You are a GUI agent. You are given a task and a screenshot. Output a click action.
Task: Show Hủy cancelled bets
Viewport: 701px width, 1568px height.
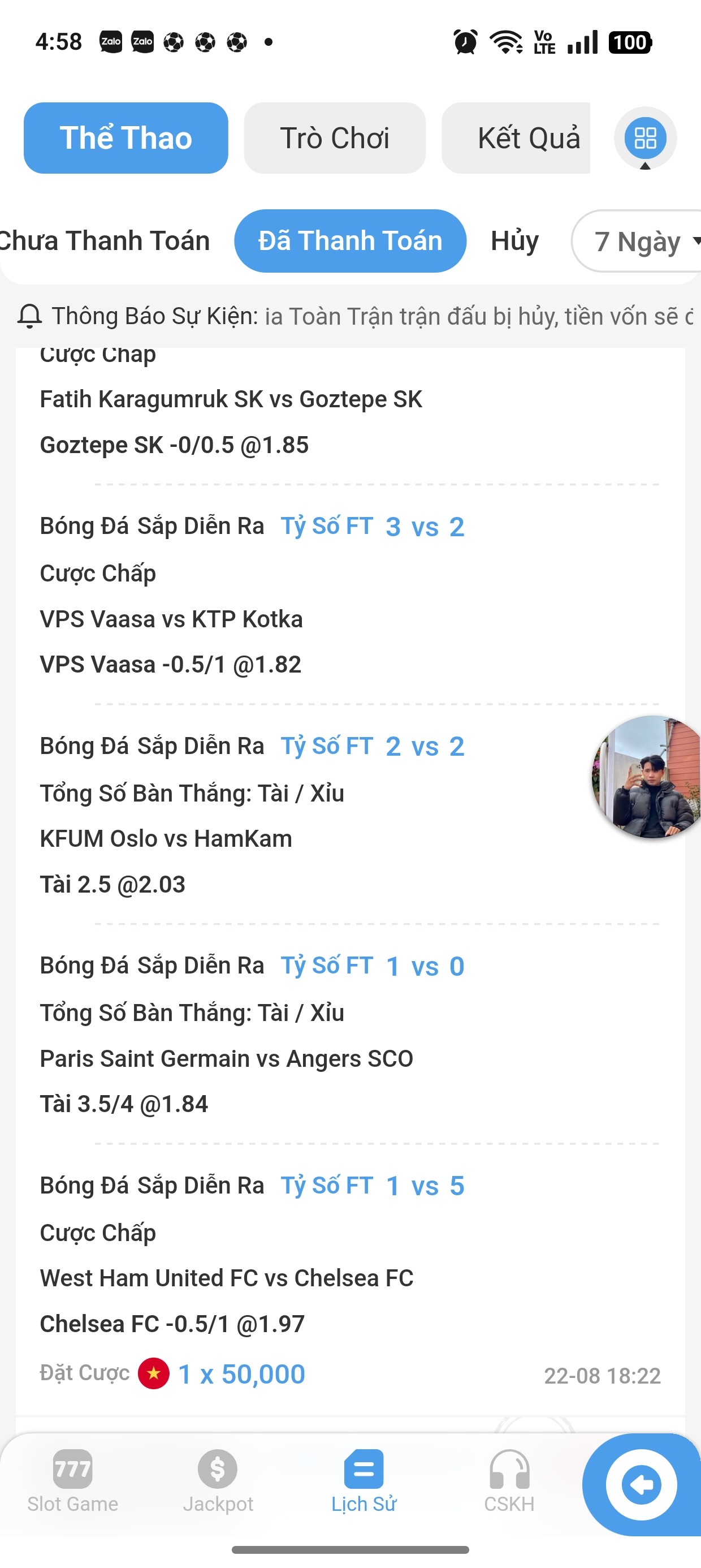515,241
